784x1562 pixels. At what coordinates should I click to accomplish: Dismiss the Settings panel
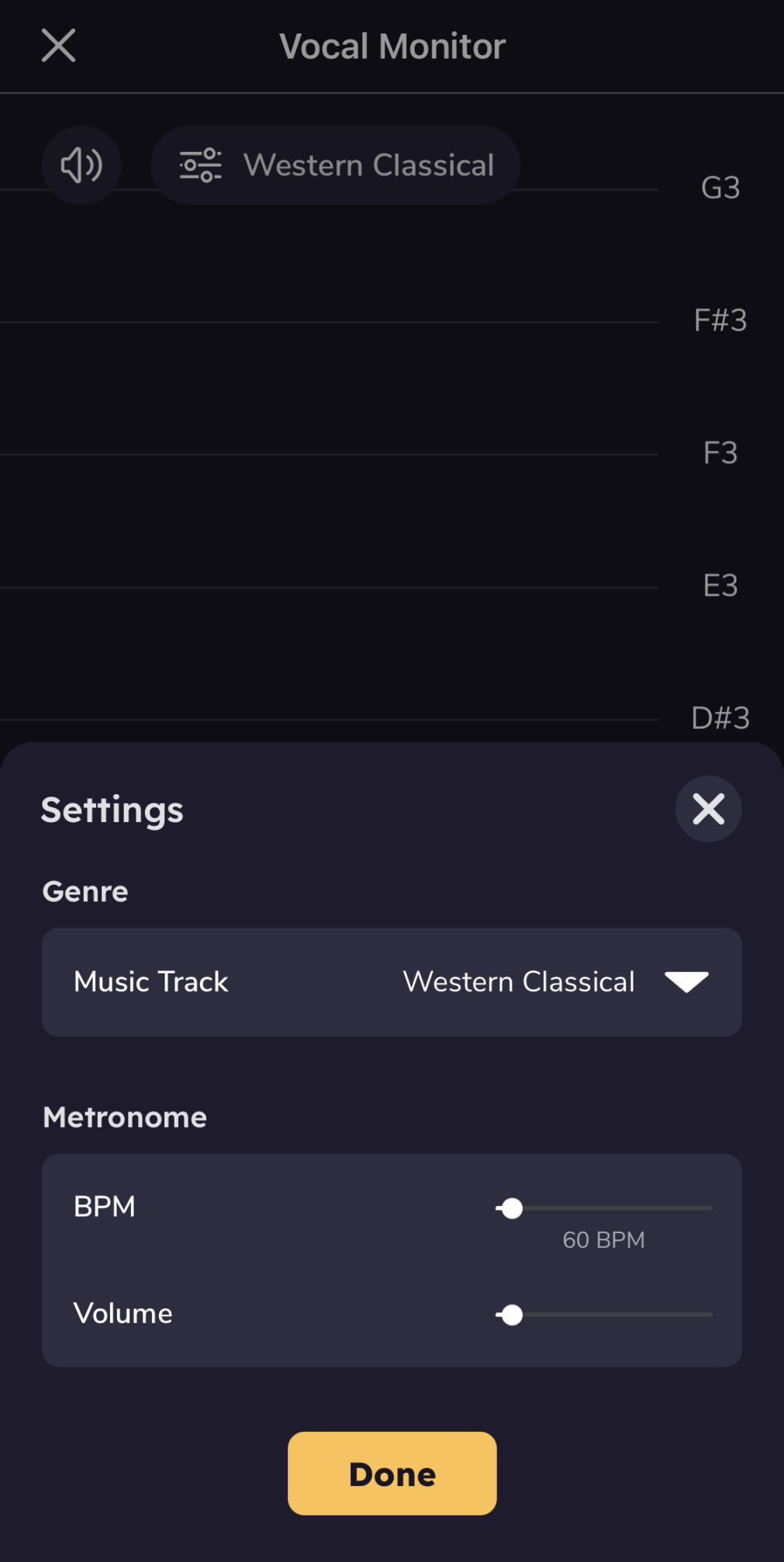708,809
